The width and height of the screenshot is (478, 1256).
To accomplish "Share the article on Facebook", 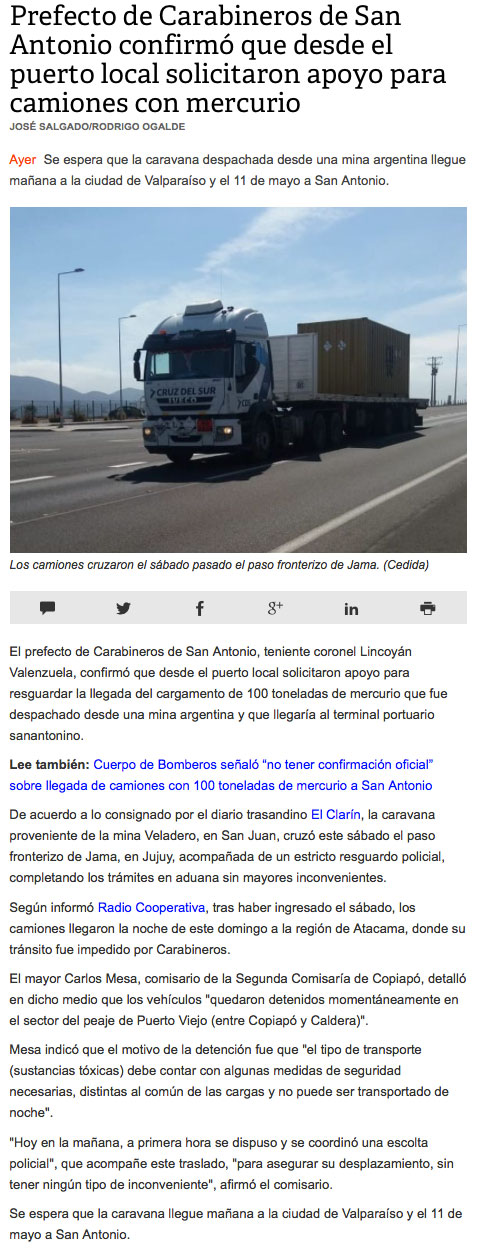I will tap(199, 608).
